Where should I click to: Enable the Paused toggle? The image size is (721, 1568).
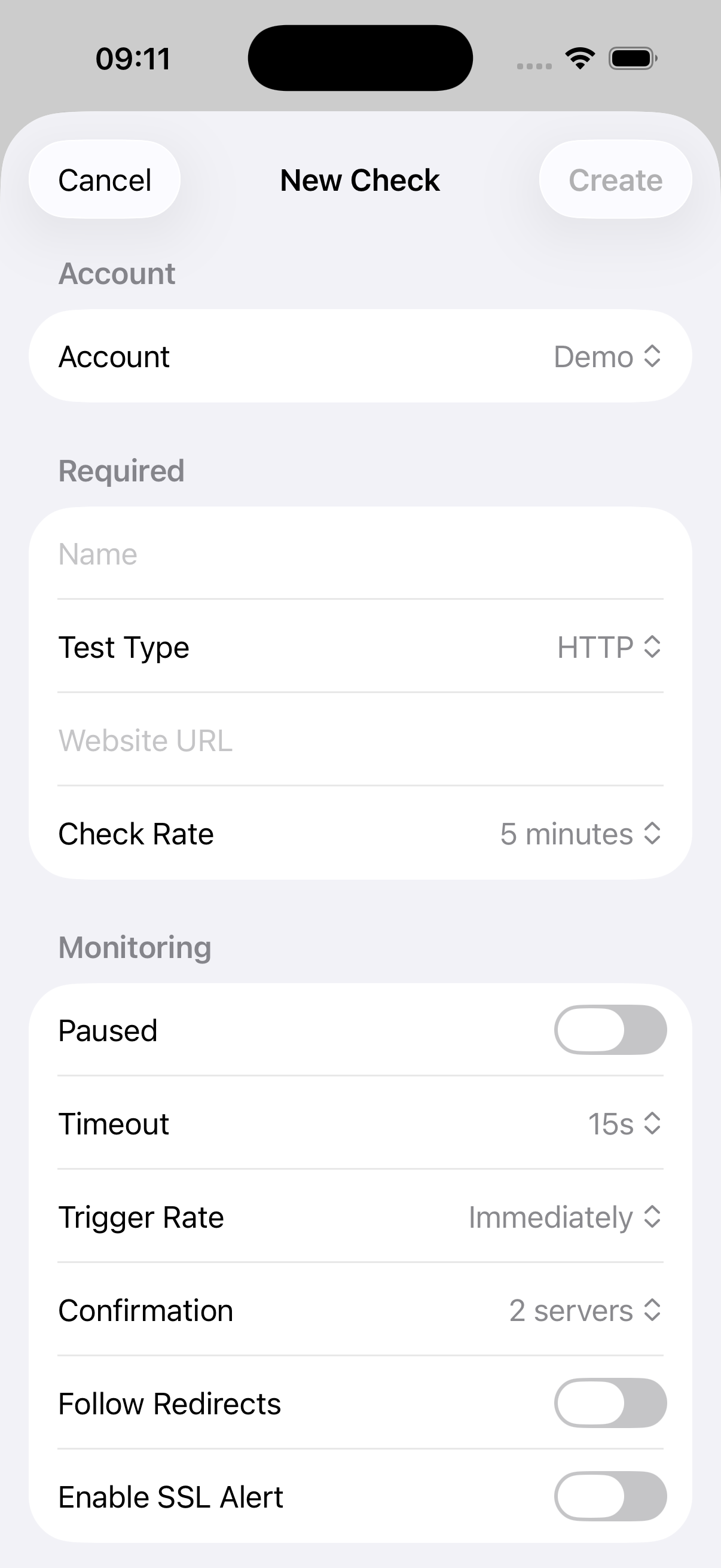click(x=610, y=1029)
